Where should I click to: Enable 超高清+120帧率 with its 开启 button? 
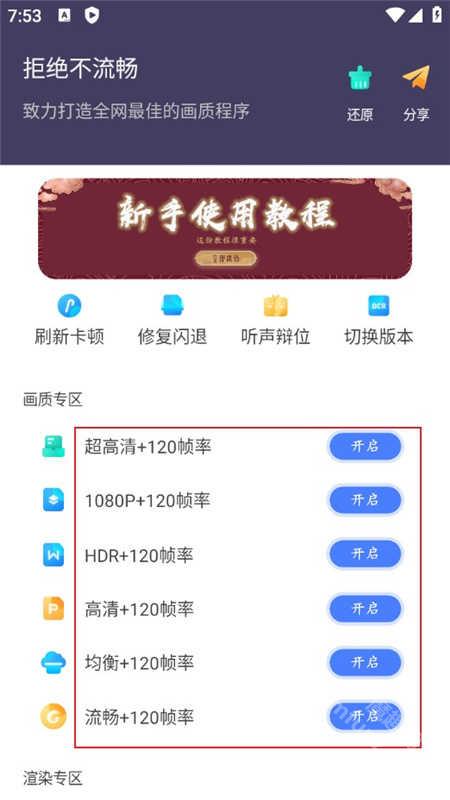(365, 447)
